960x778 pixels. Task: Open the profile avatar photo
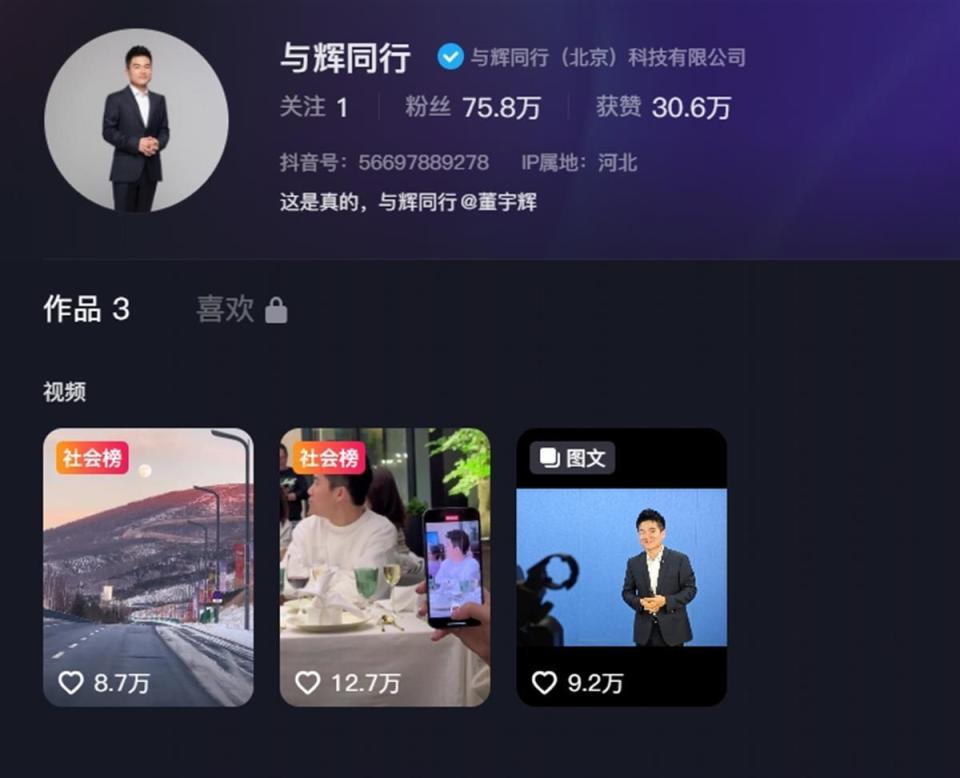tap(136, 120)
